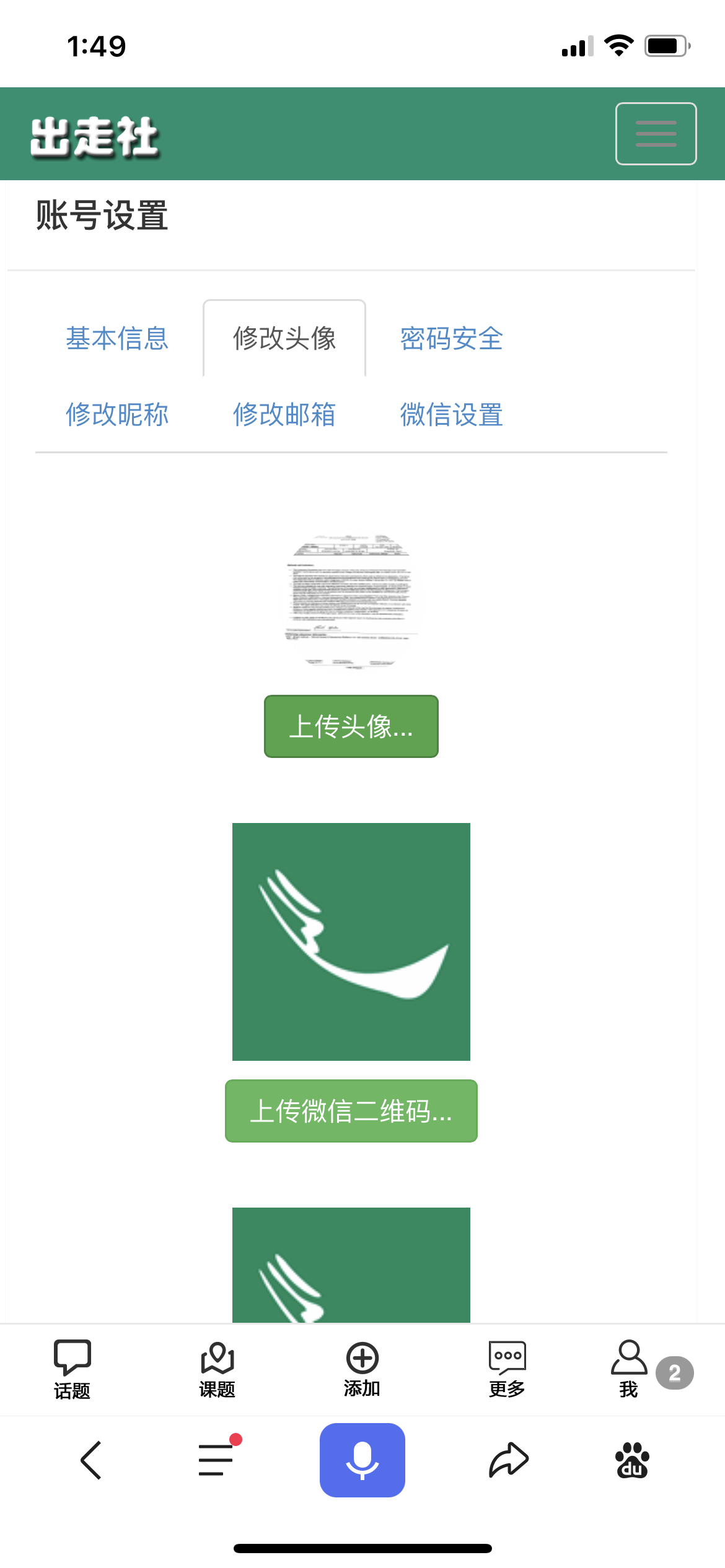Switch to the 基本信息 tab
The width and height of the screenshot is (725, 1568).
click(x=117, y=338)
